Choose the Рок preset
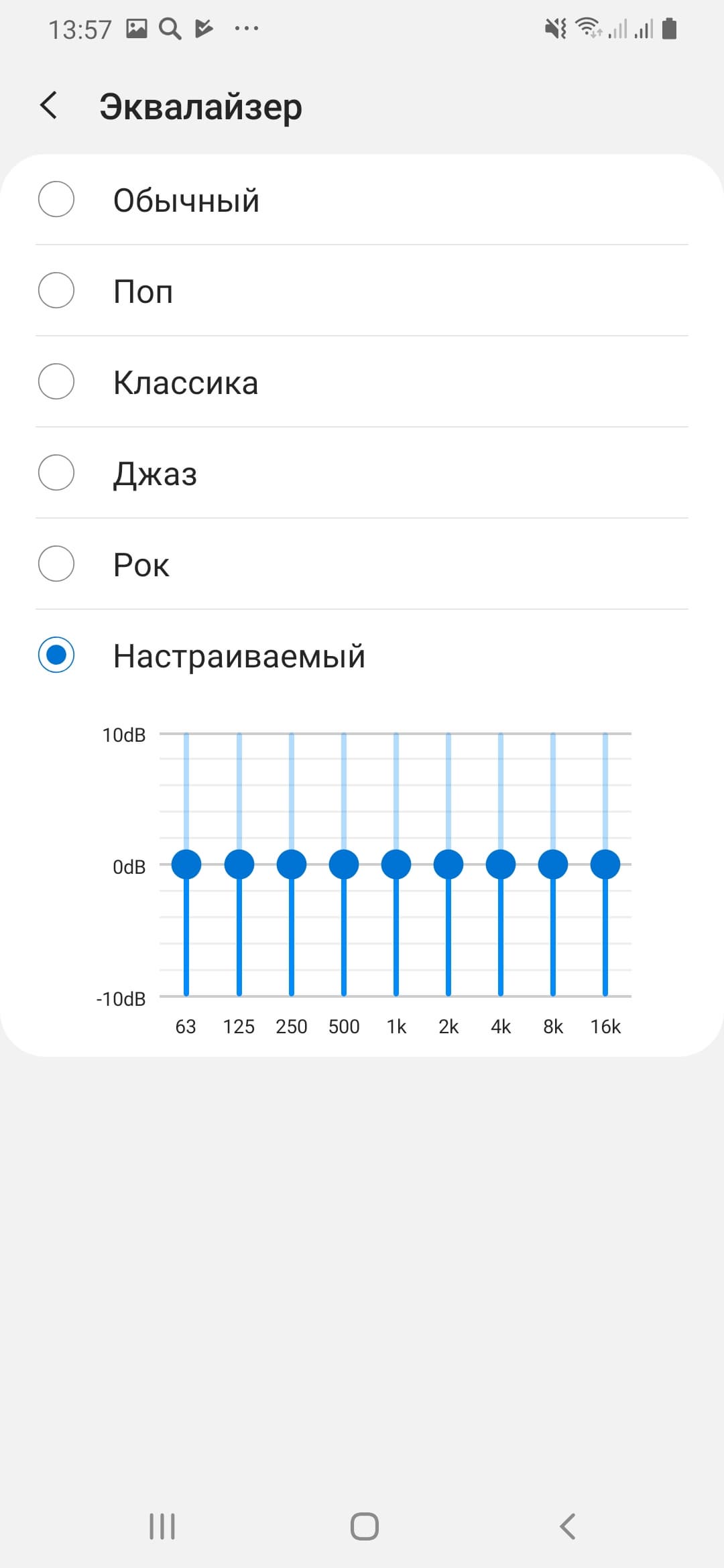This screenshot has width=724, height=1568. (56, 564)
